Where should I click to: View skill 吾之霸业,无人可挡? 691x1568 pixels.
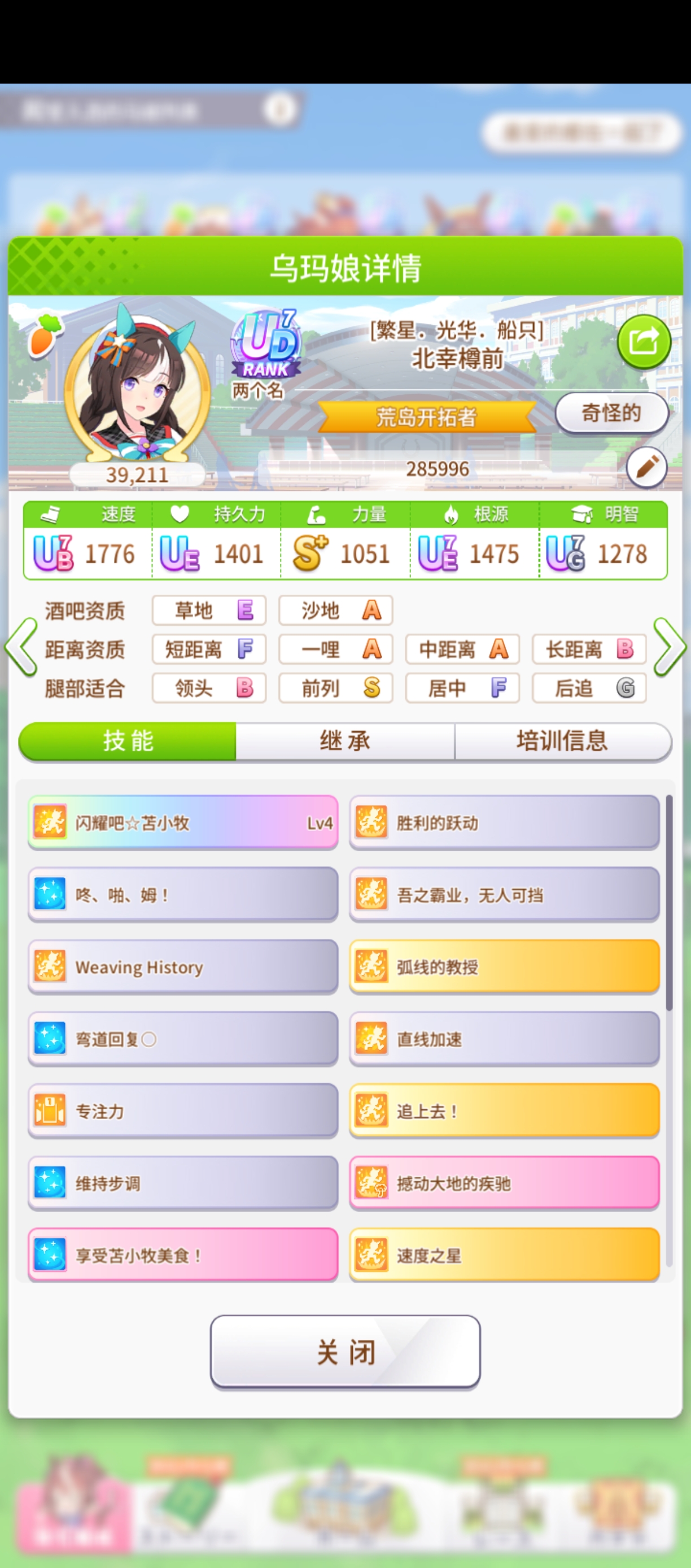click(x=504, y=895)
